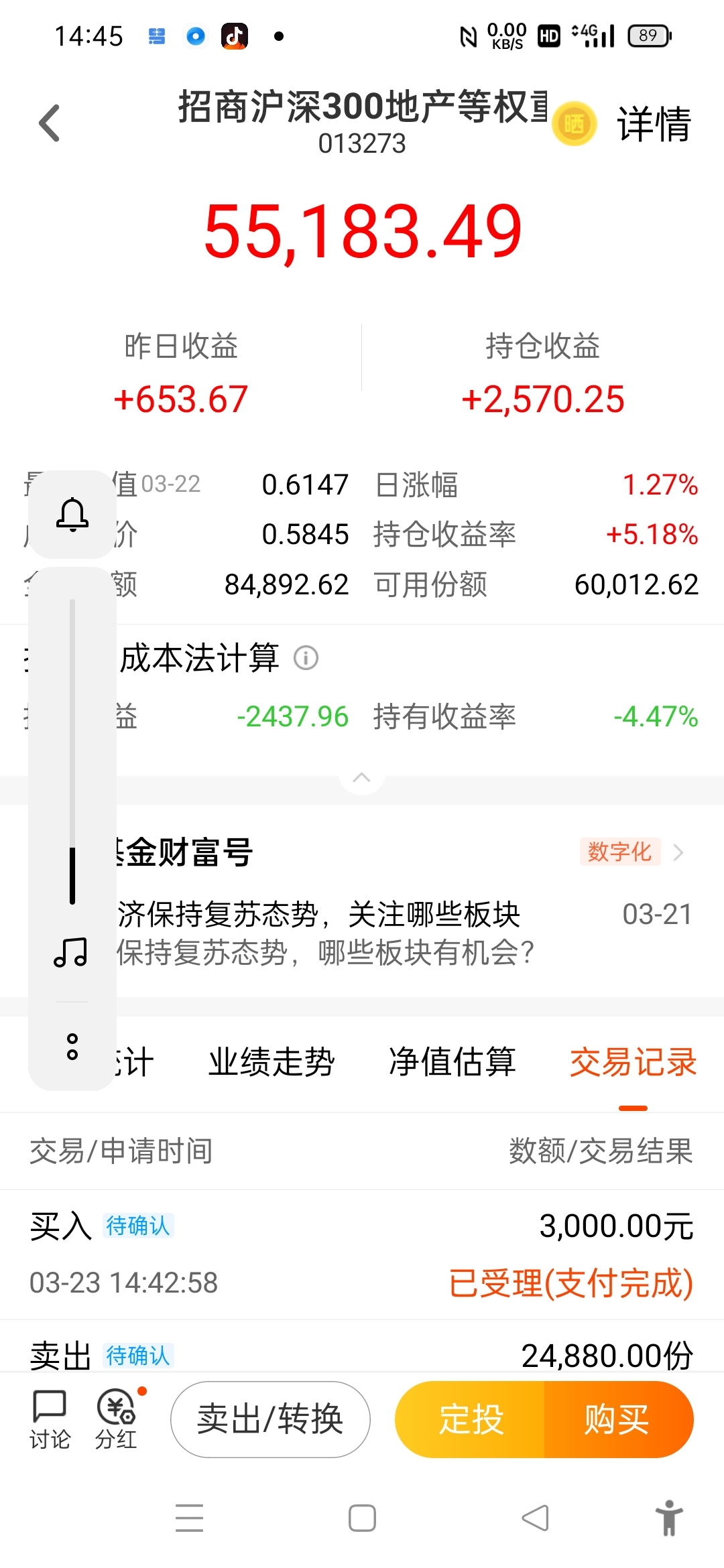Tap the bell icon in the volume panel

[x=72, y=515]
